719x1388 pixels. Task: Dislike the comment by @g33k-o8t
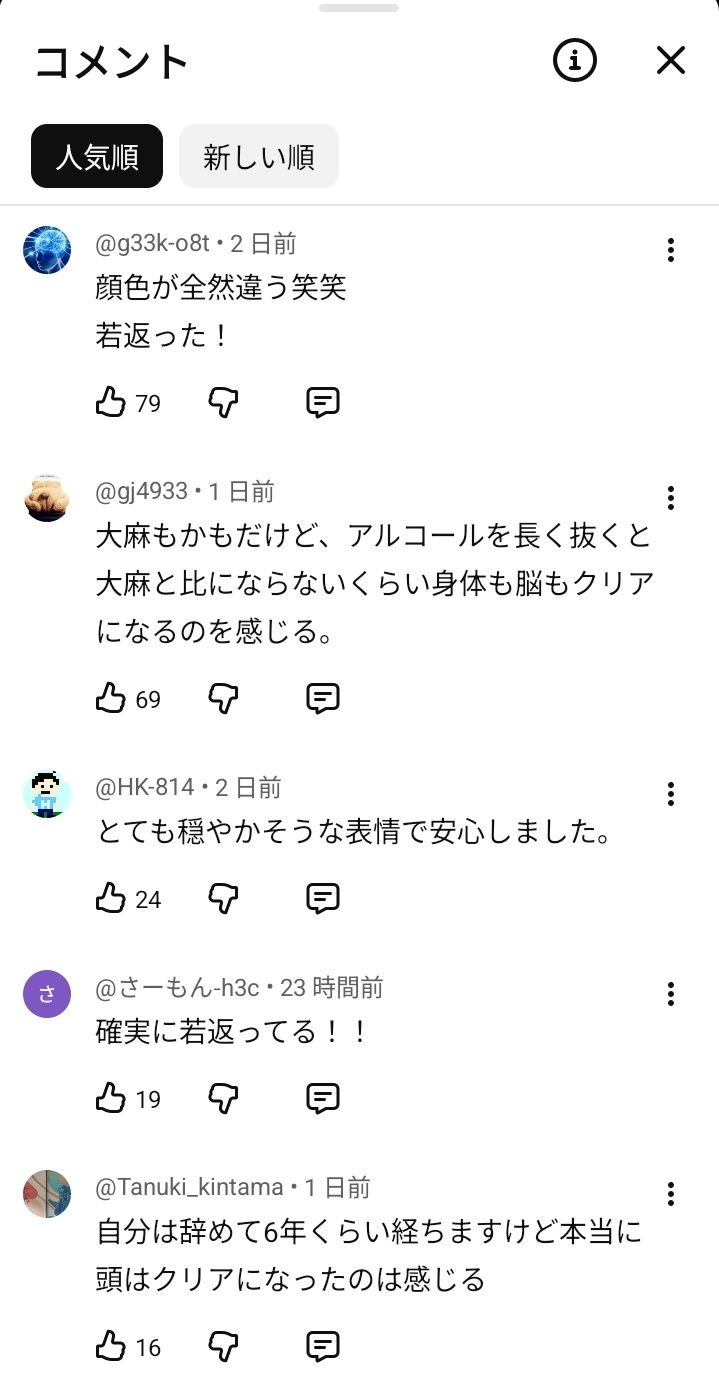223,403
